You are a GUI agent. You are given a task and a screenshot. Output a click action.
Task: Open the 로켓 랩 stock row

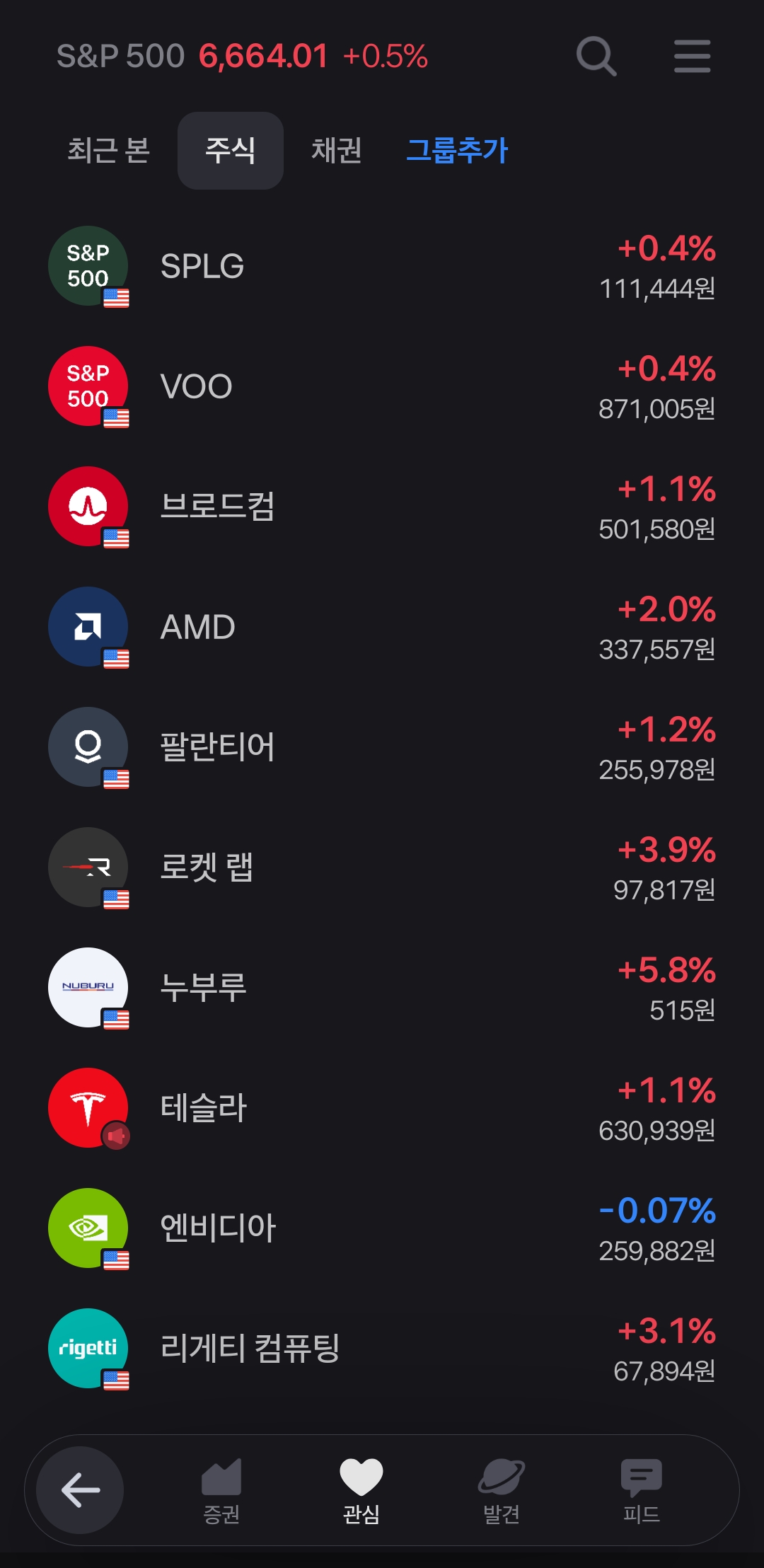pyautogui.click(x=382, y=868)
